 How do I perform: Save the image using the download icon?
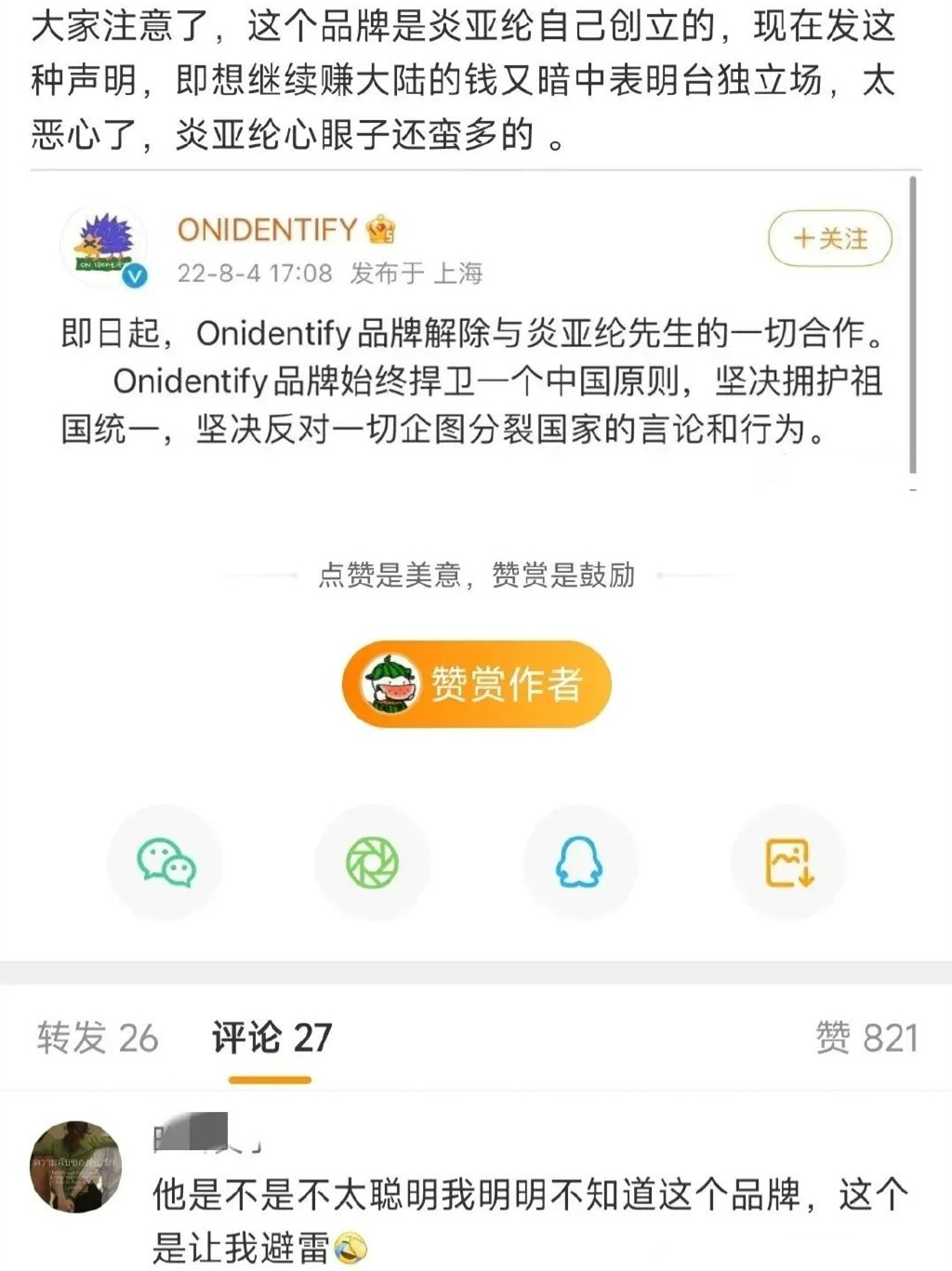point(790,863)
